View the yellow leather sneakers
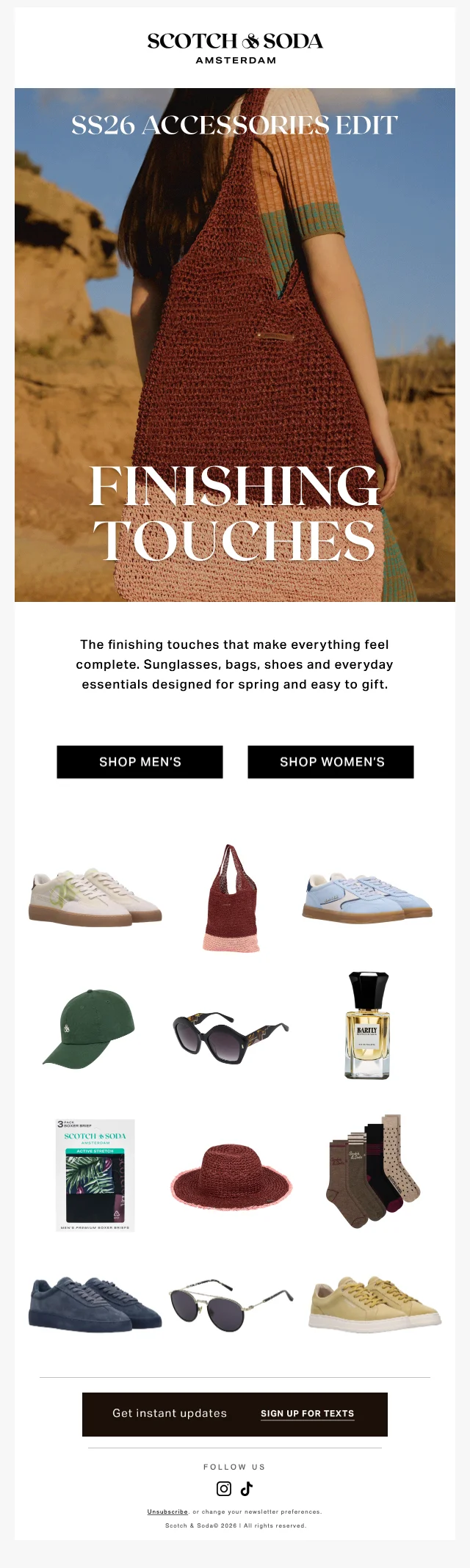 pyautogui.click(x=375, y=1304)
